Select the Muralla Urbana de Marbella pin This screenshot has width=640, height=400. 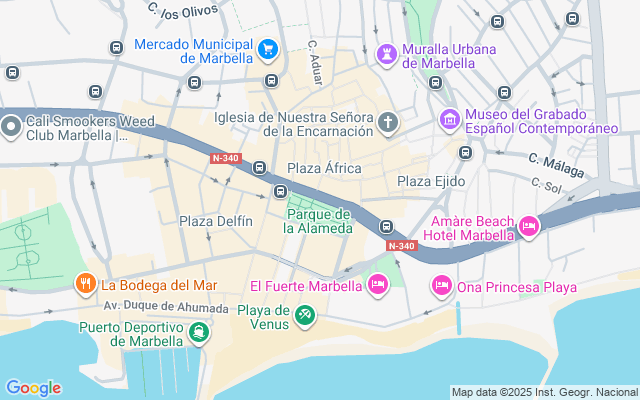click(x=387, y=52)
